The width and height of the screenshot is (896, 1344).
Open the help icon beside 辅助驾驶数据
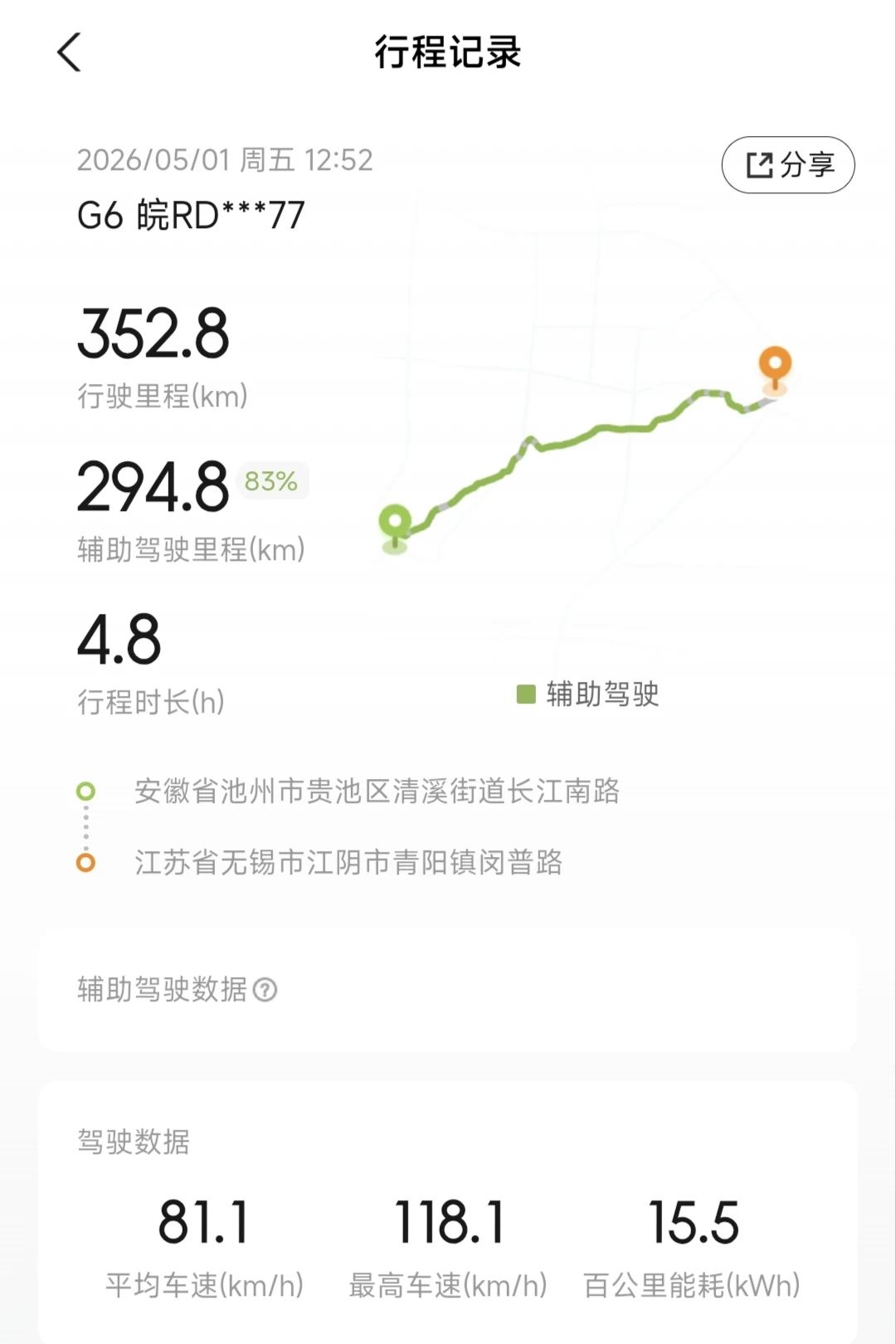pyautogui.click(x=265, y=990)
